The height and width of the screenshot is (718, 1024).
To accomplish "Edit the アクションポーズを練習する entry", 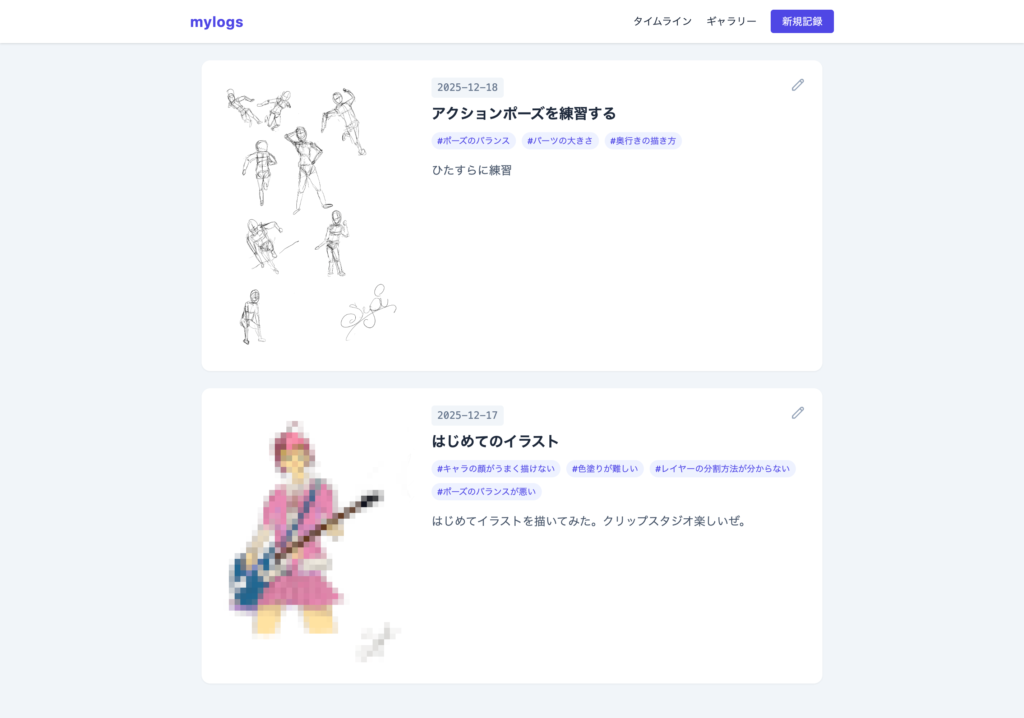I will (x=797, y=85).
